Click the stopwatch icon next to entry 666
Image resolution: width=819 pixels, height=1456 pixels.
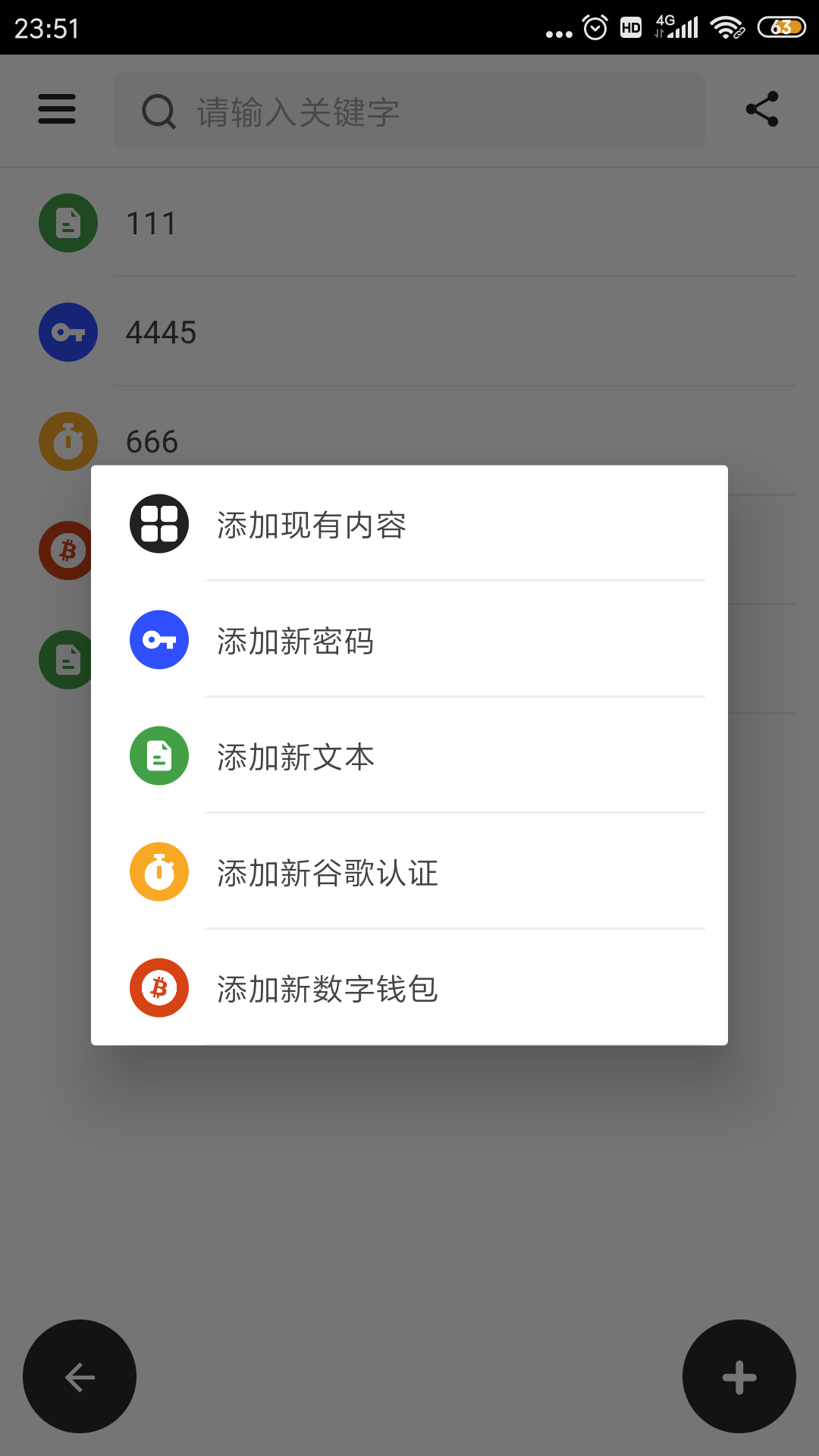67,441
